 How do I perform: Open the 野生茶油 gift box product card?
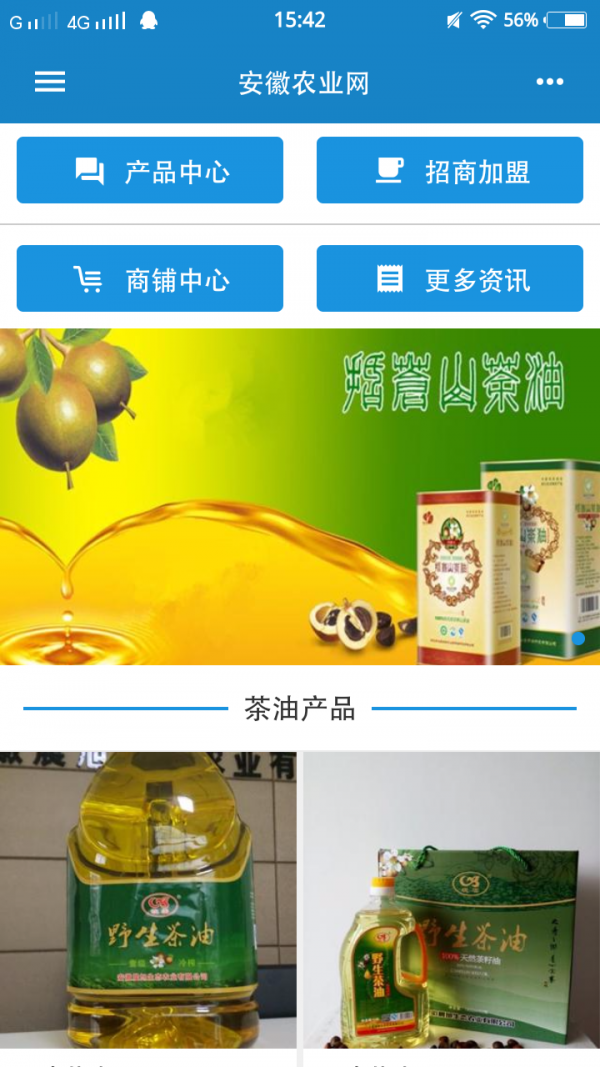(452, 900)
